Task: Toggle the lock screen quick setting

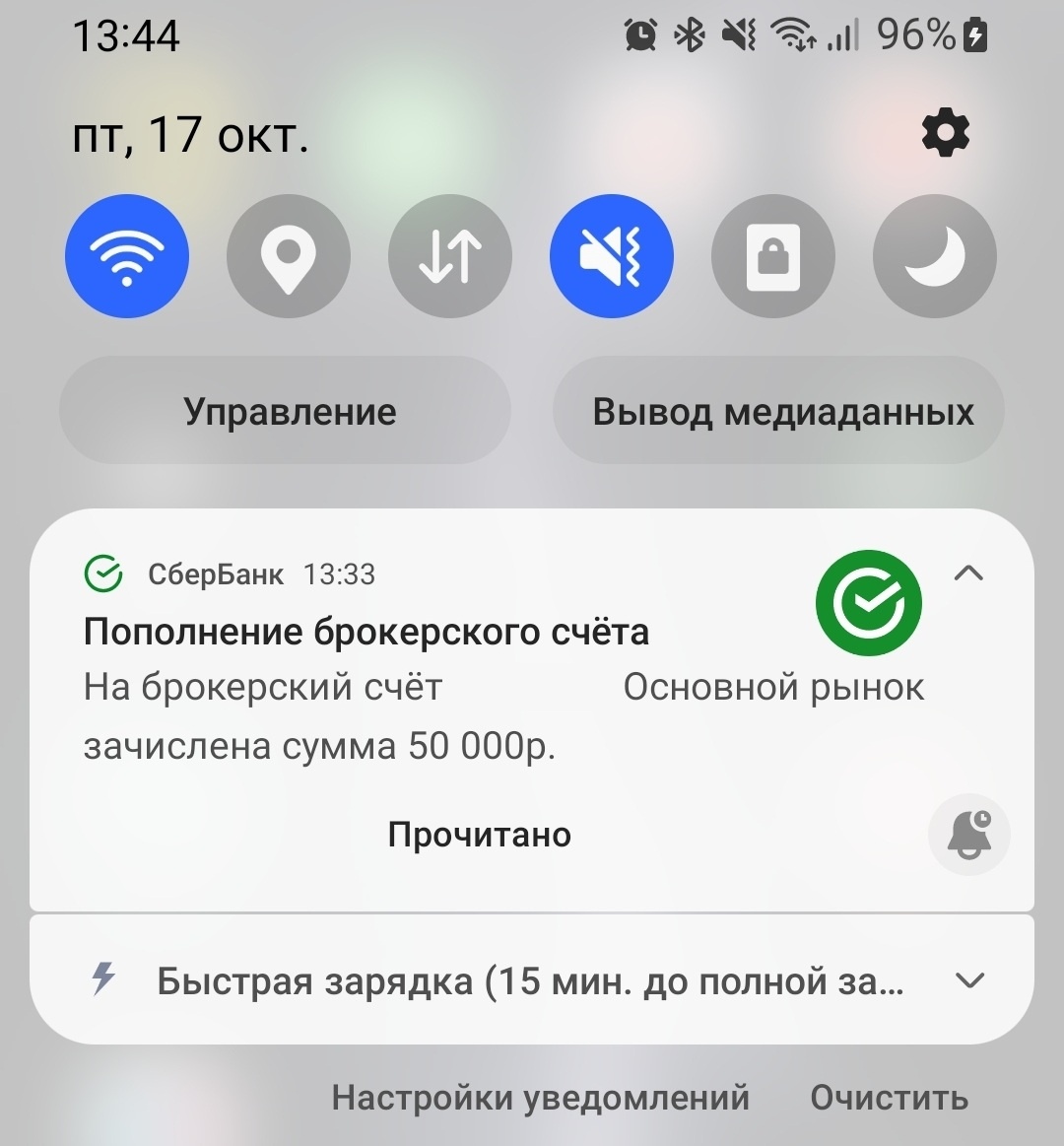Action: tap(773, 255)
